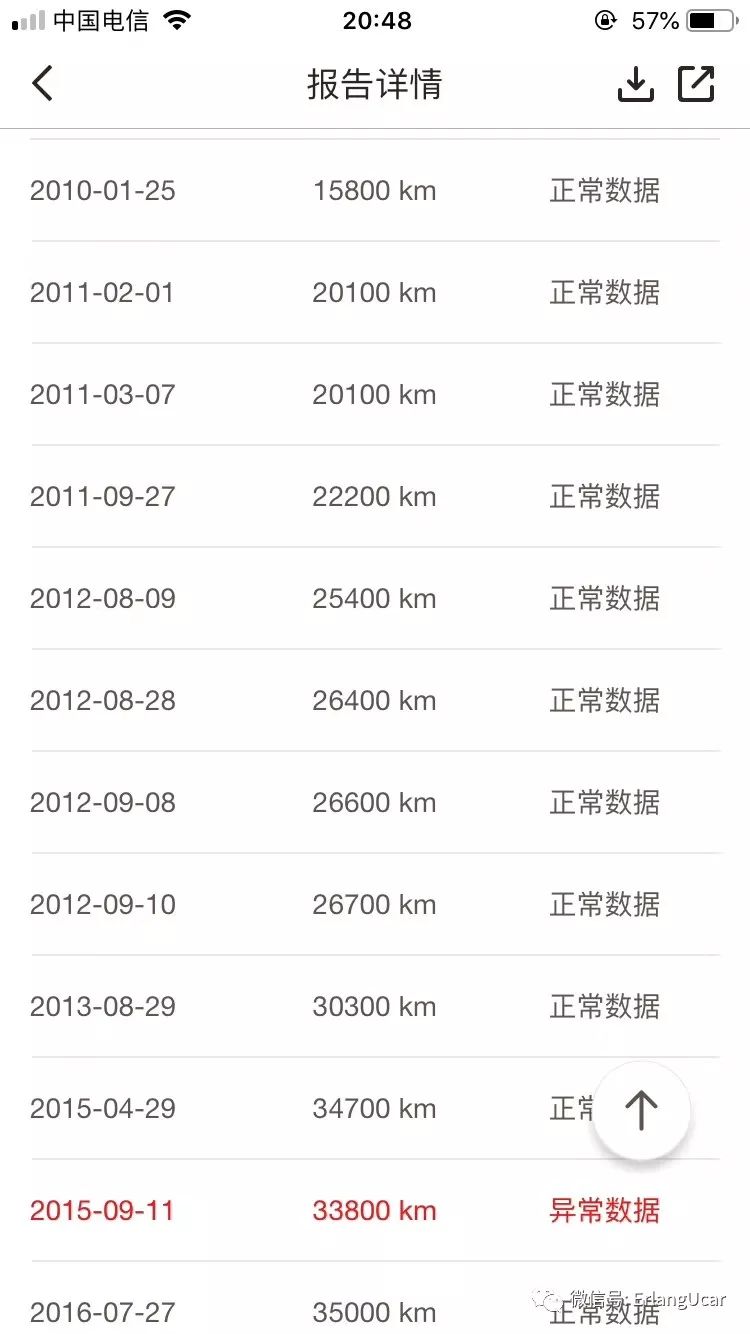Tap the 20:48 clock in status bar
750x1334 pixels.
pyautogui.click(x=376, y=20)
